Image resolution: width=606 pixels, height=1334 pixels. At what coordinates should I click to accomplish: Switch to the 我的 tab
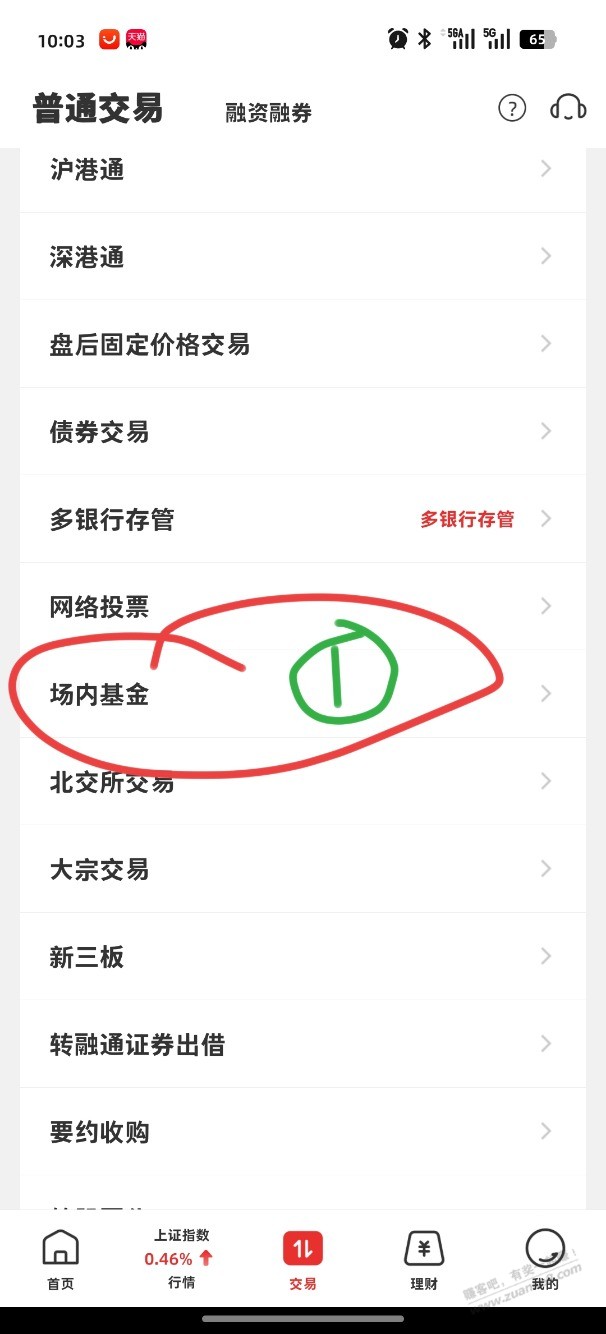[x=545, y=1260]
